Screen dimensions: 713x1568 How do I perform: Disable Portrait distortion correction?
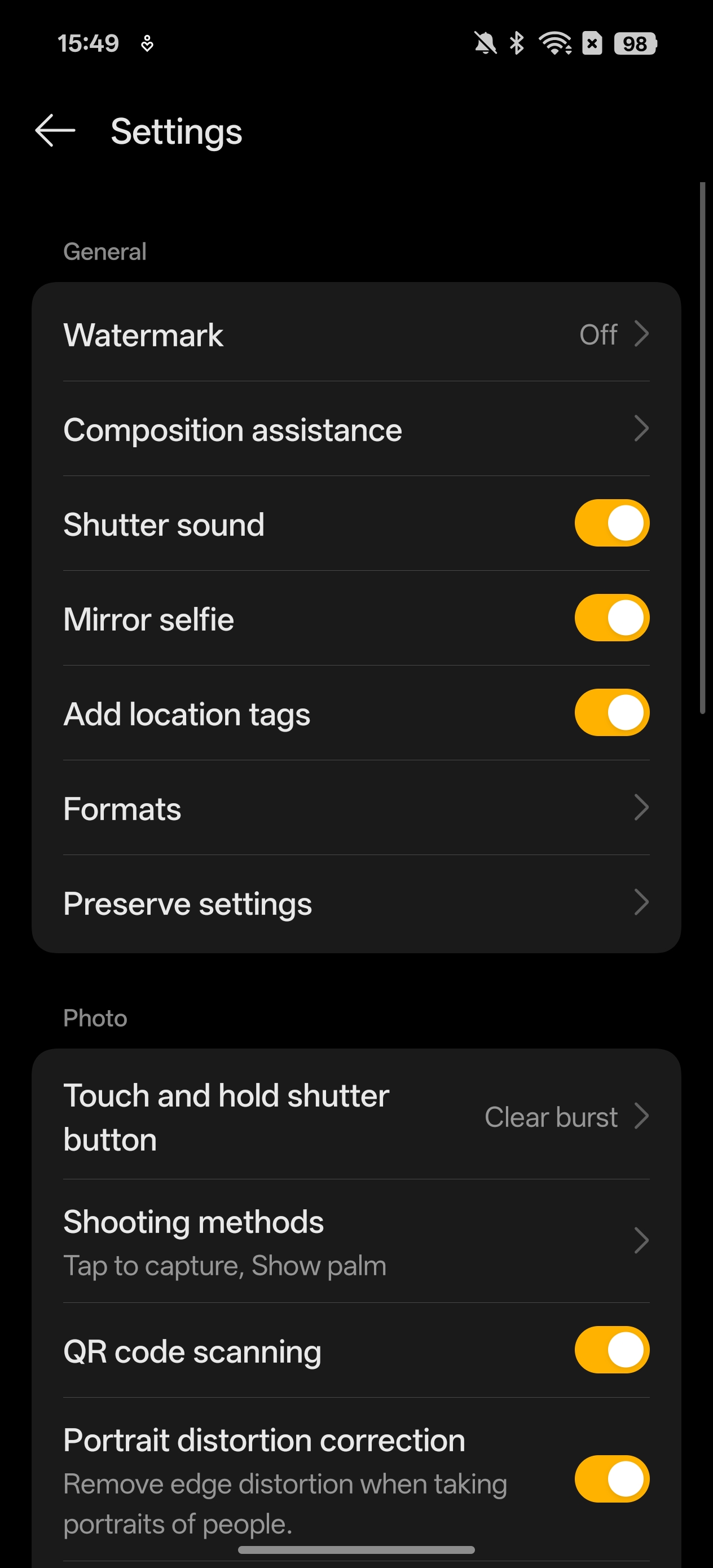pos(611,1479)
